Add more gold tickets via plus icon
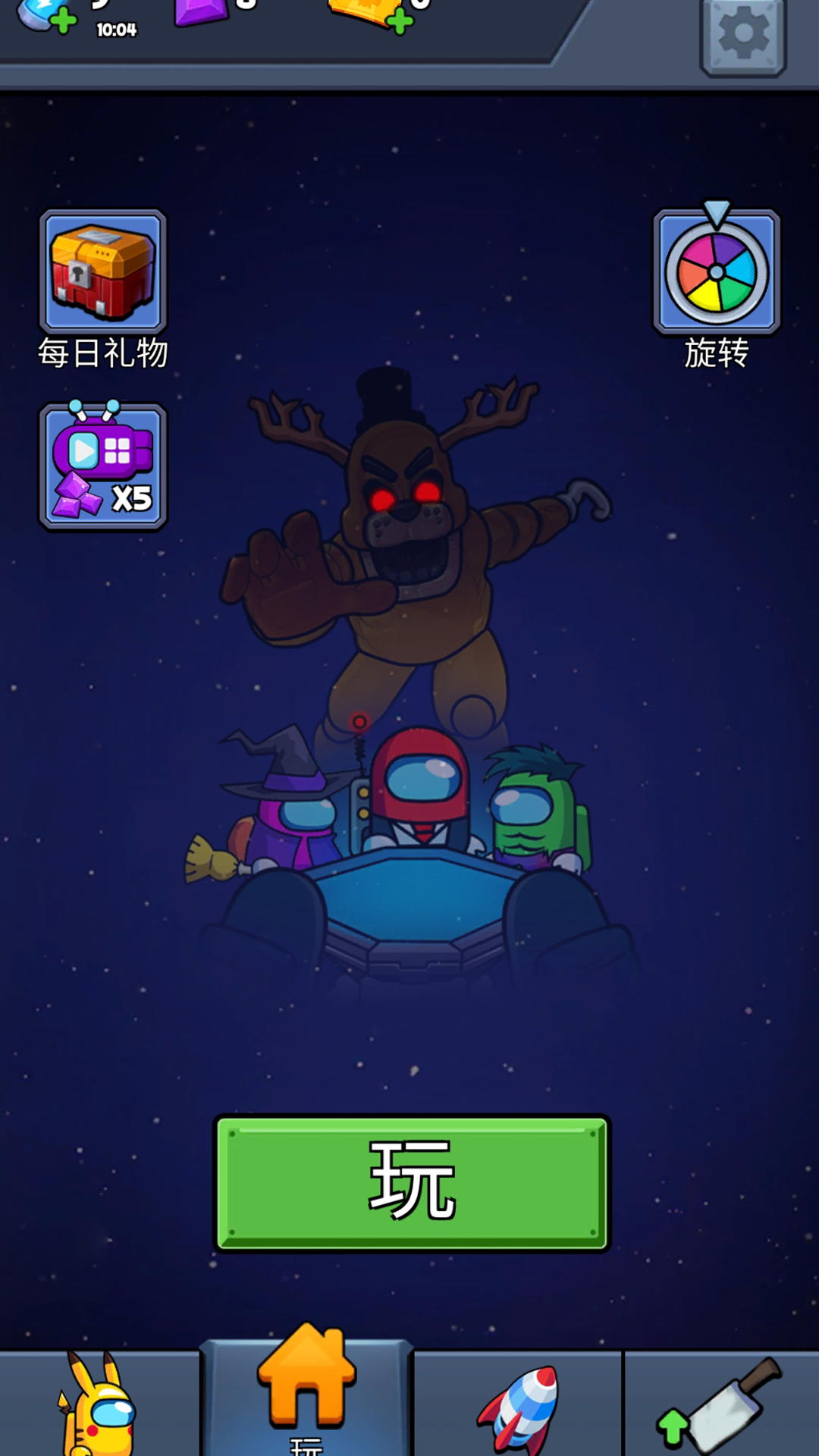This screenshot has height=1456, width=819. pos(400,20)
